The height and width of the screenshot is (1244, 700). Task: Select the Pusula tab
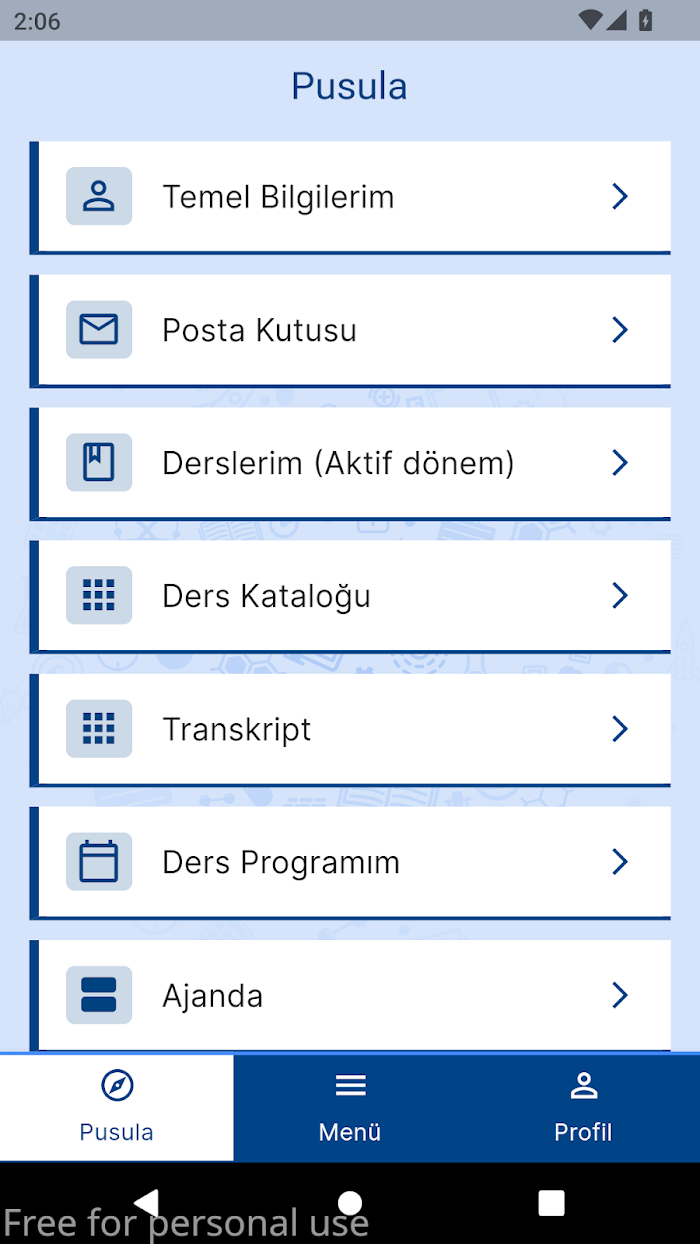pos(117,1108)
